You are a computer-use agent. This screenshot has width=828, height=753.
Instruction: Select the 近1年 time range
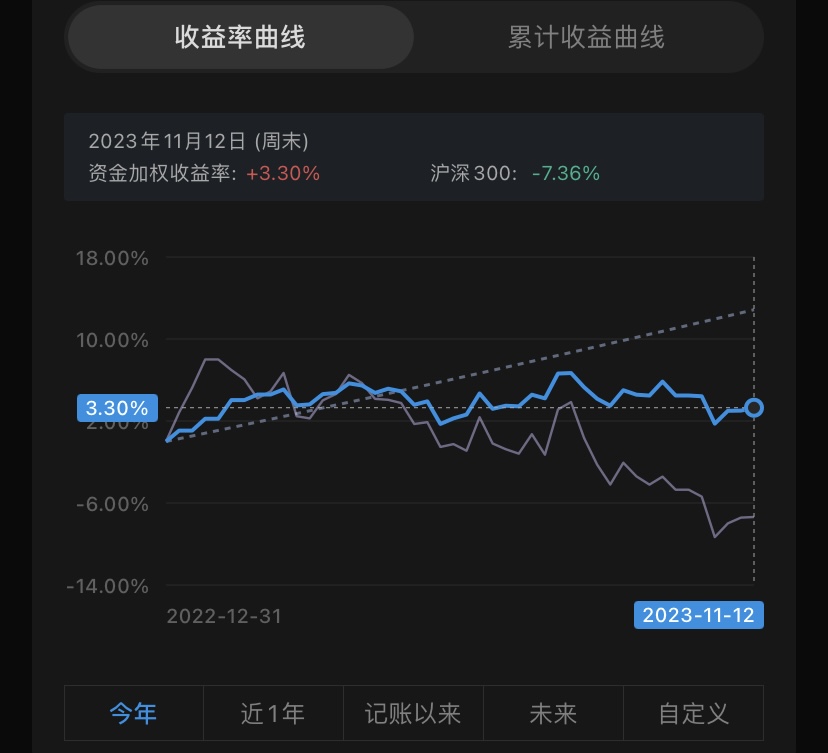(x=273, y=713)
